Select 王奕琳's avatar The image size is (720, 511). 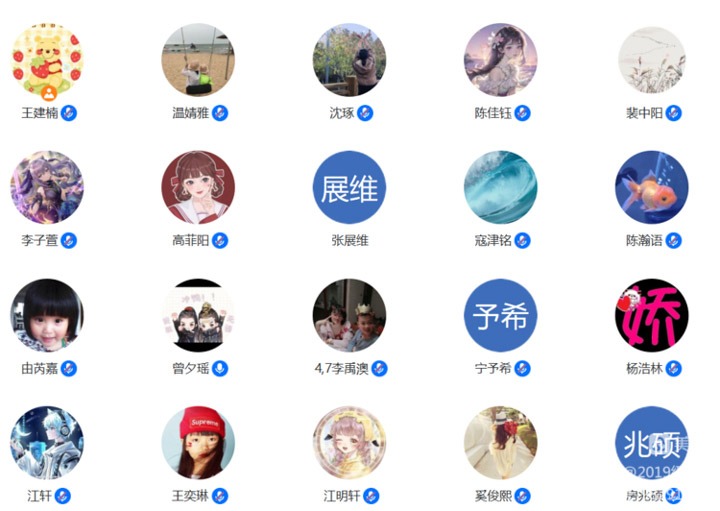pyautogui.click(x=198, y=442)
